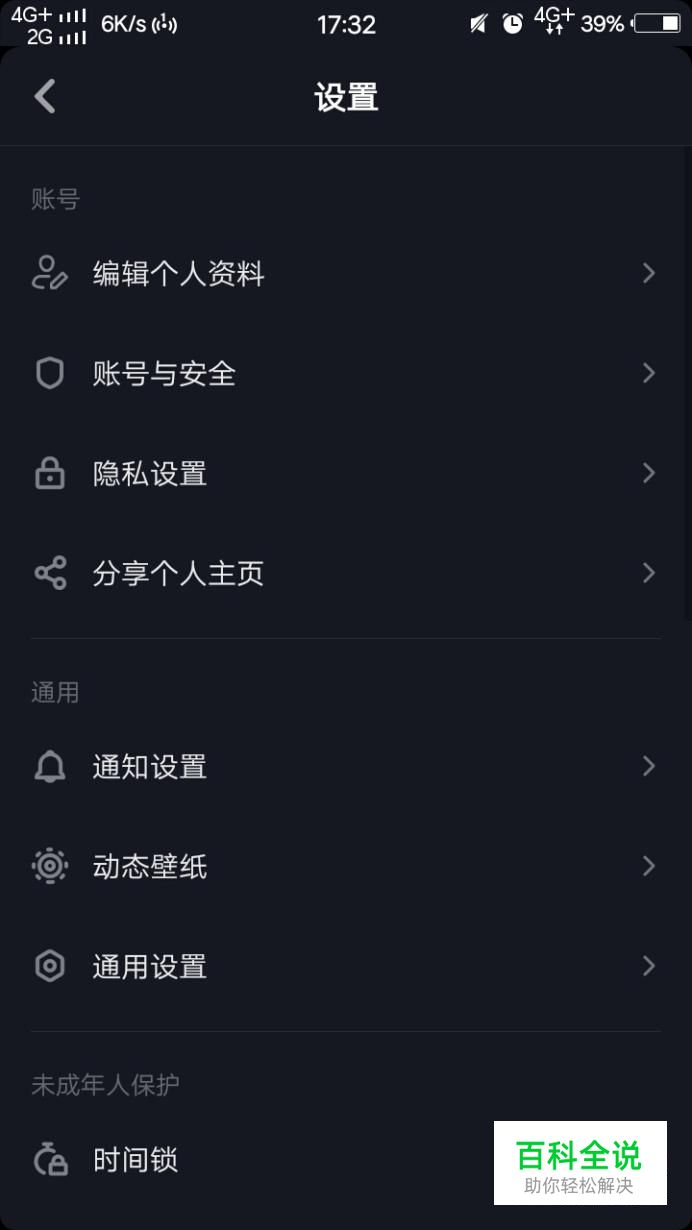Open 通知设置

[346, 767]
